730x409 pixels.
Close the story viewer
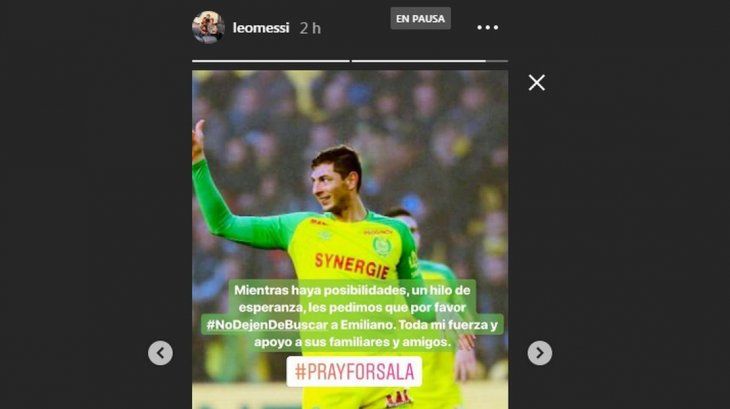point(537,83)
